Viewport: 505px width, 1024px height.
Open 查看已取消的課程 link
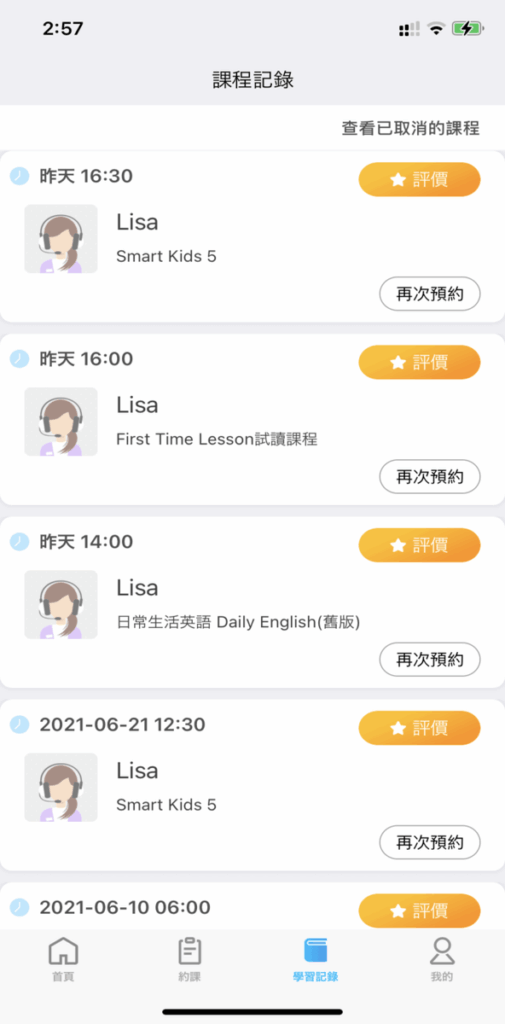click(x=410, y=129)
